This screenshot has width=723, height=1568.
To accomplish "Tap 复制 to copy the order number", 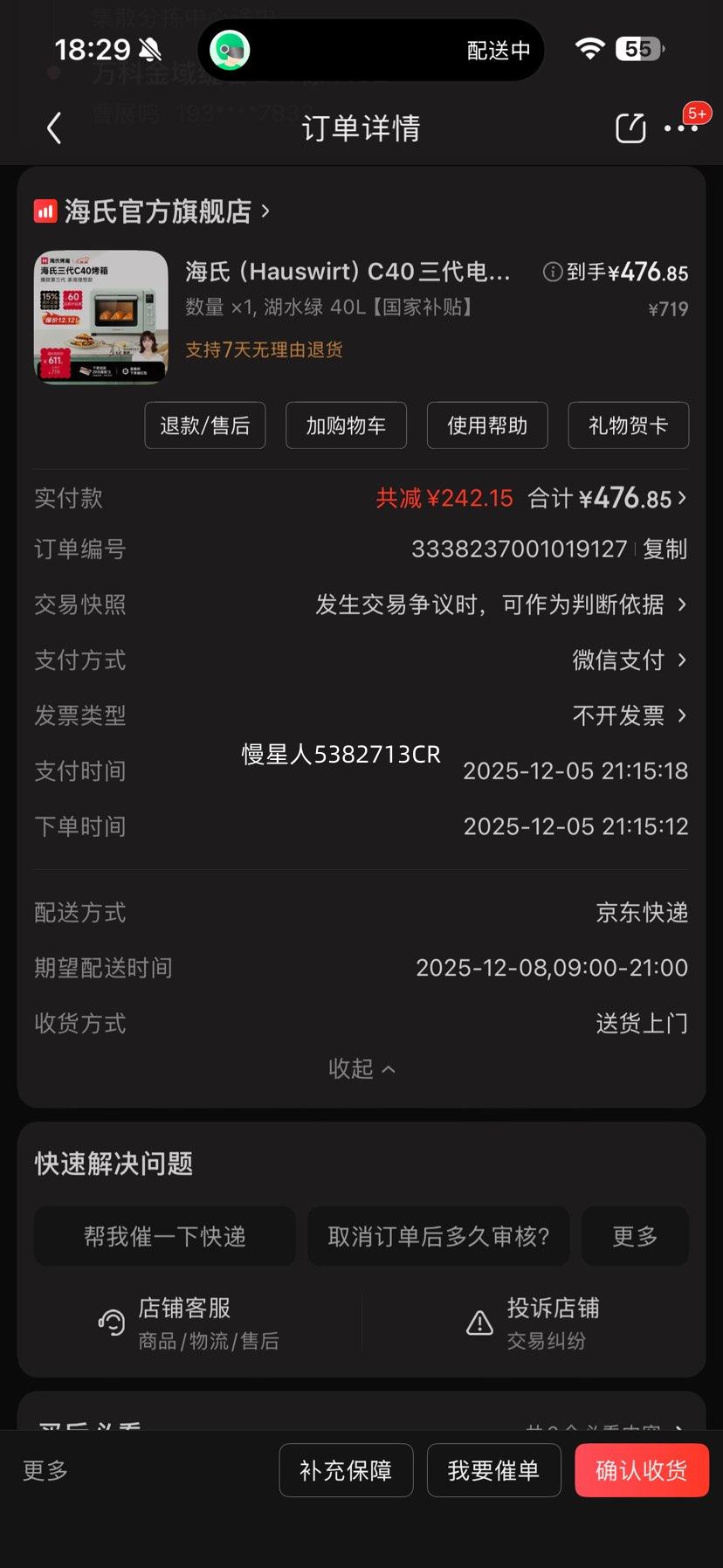I will (x=665, y=549).
